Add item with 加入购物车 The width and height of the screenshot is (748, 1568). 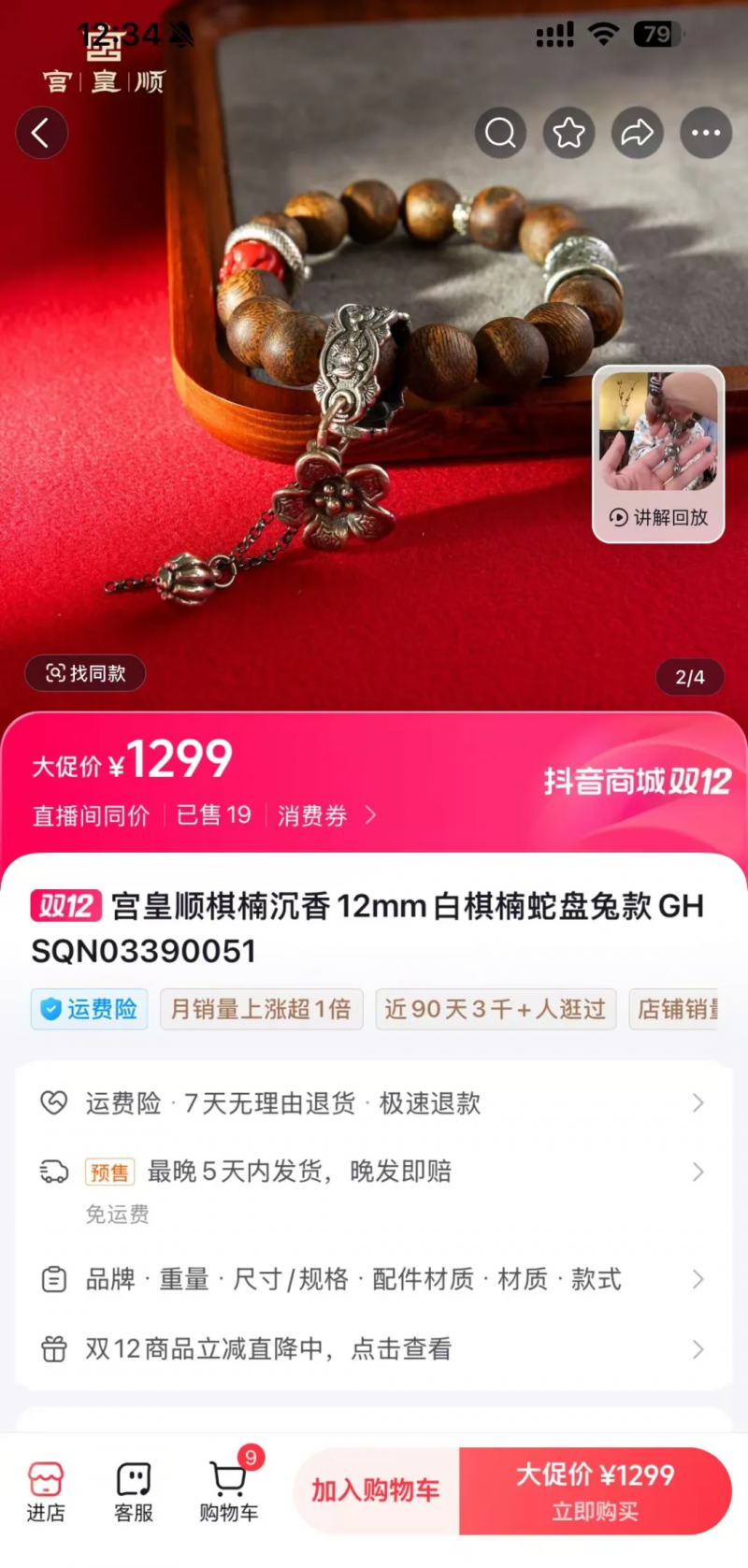point(376,1490)
